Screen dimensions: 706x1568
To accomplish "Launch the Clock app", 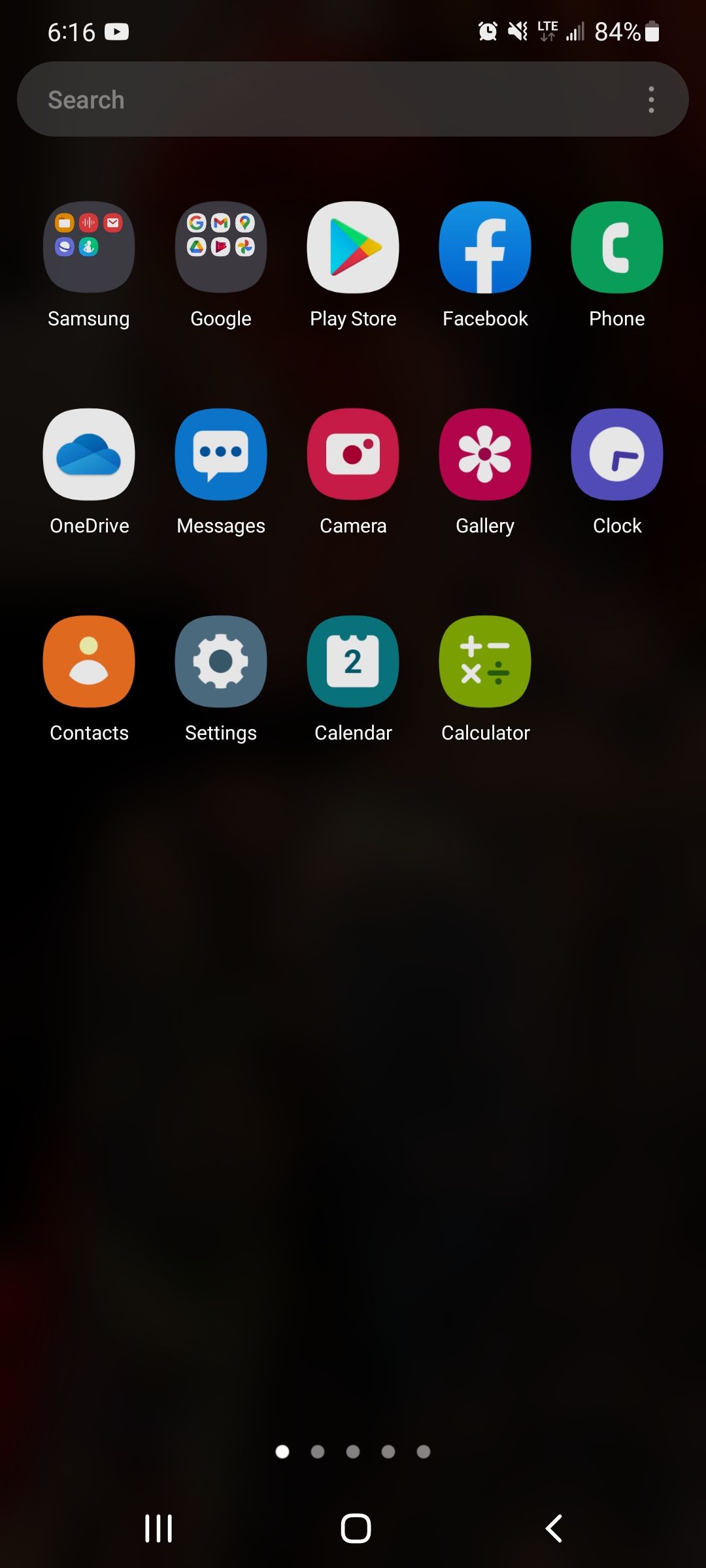I will click(616, 454).
